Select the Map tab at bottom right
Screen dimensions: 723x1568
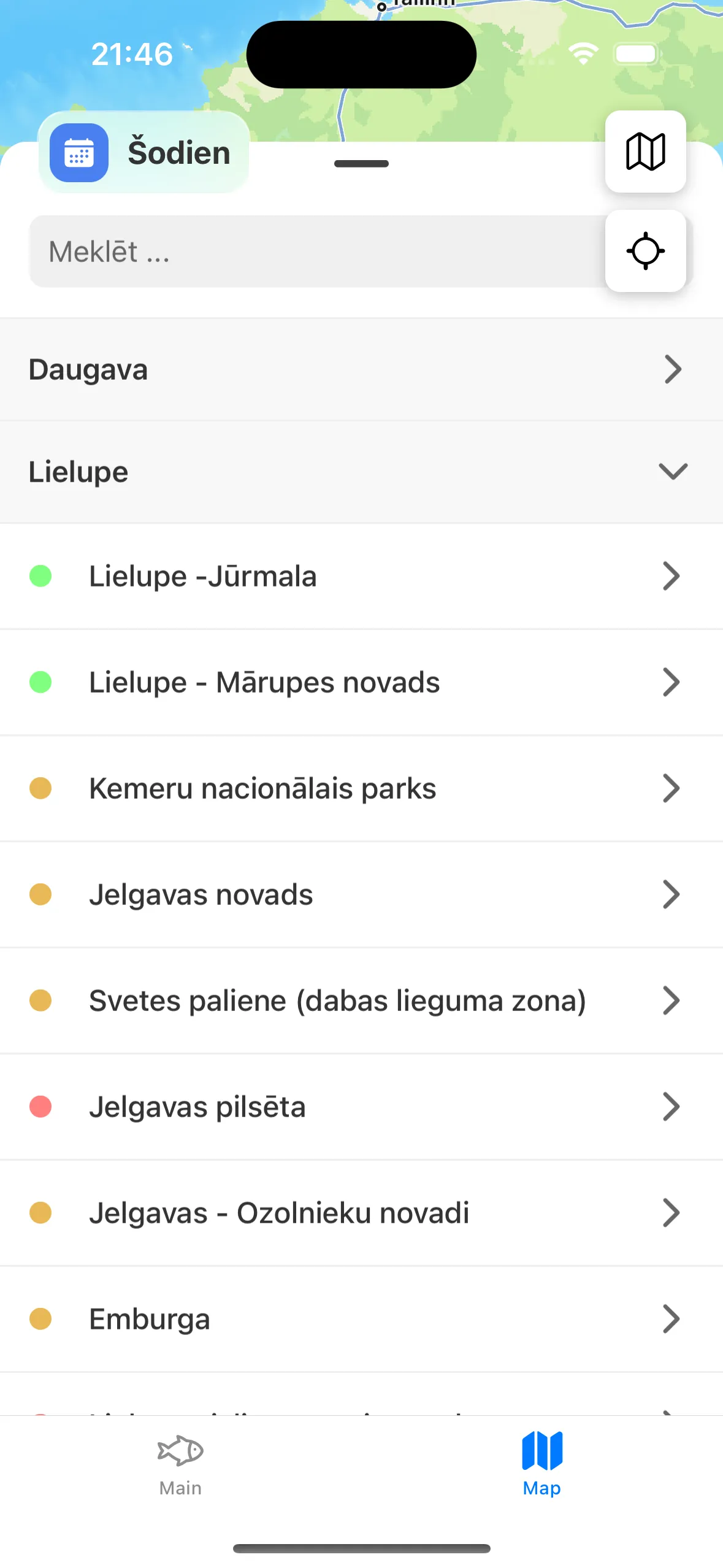point(541,1466)
